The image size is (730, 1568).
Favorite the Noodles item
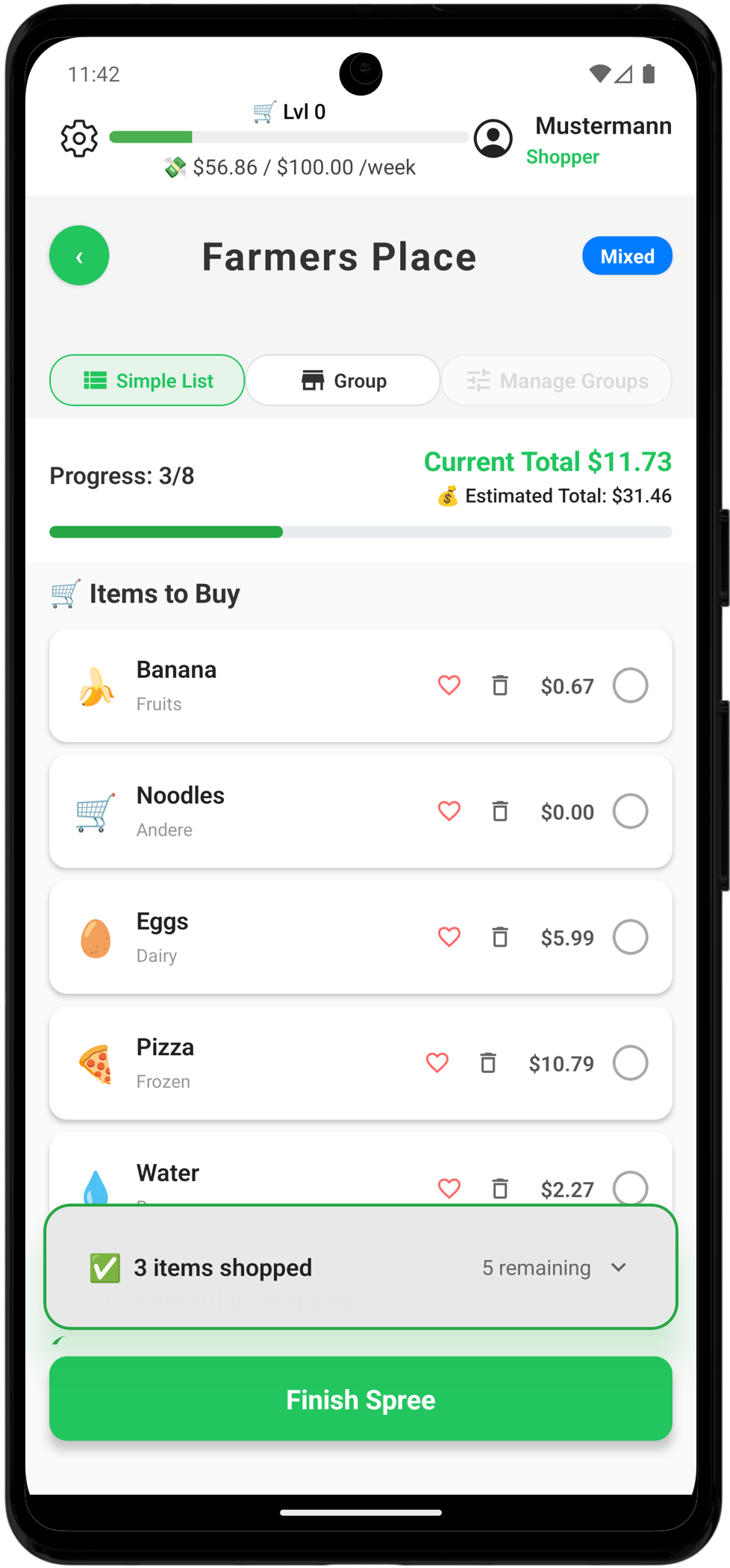tap(449, 812)
